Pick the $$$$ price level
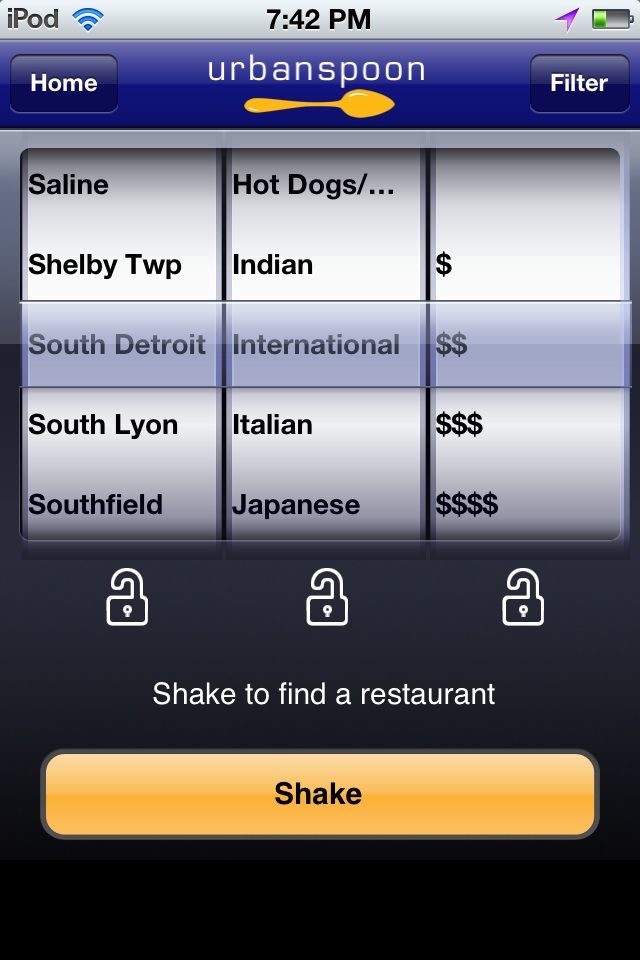The width and height of the screenshot is (640, 960). pos(467,505)
